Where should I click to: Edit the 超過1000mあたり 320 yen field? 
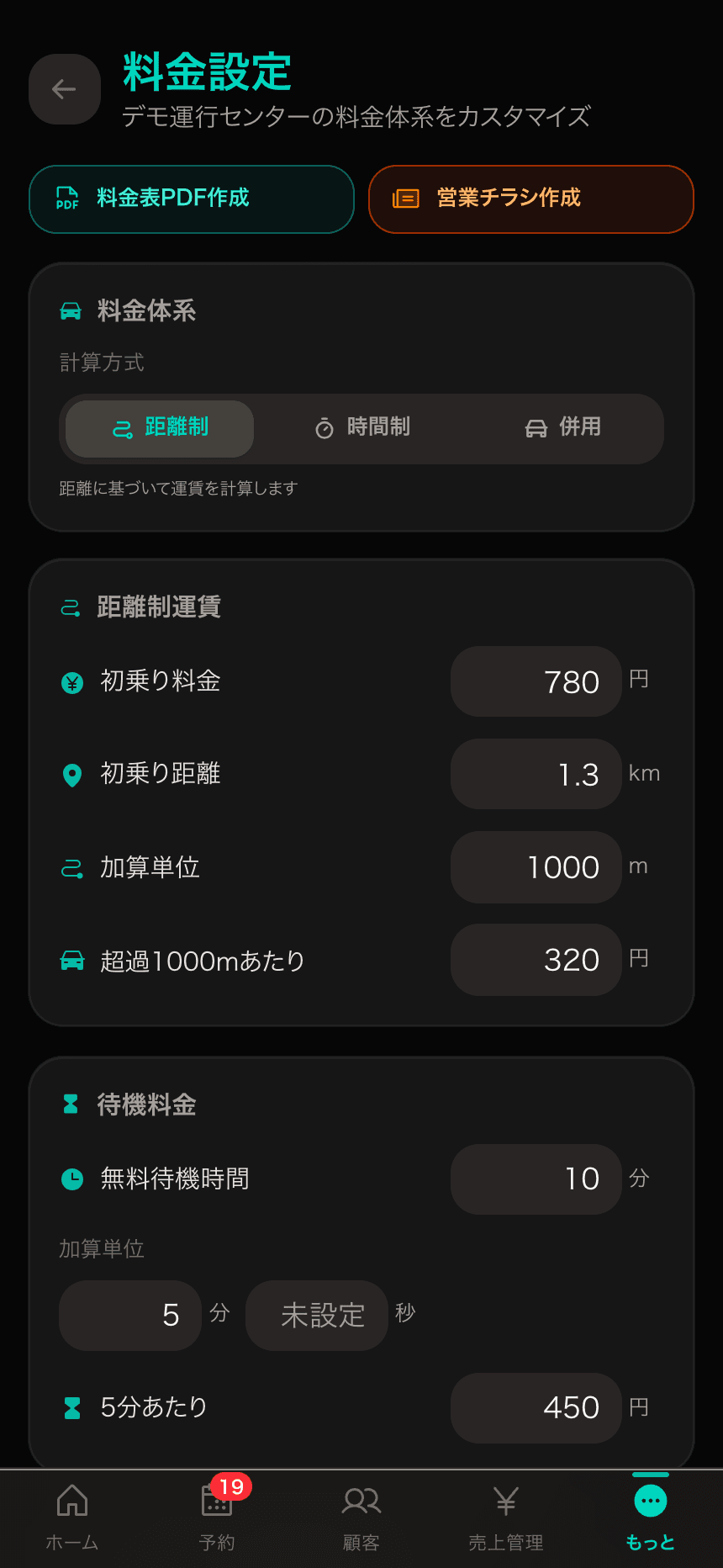(x=536, y=960)
